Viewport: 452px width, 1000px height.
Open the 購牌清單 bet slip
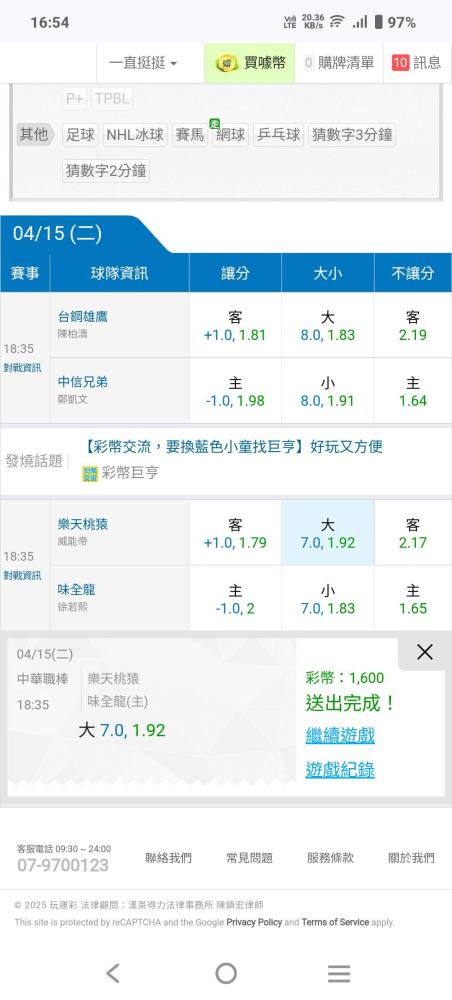339,62
